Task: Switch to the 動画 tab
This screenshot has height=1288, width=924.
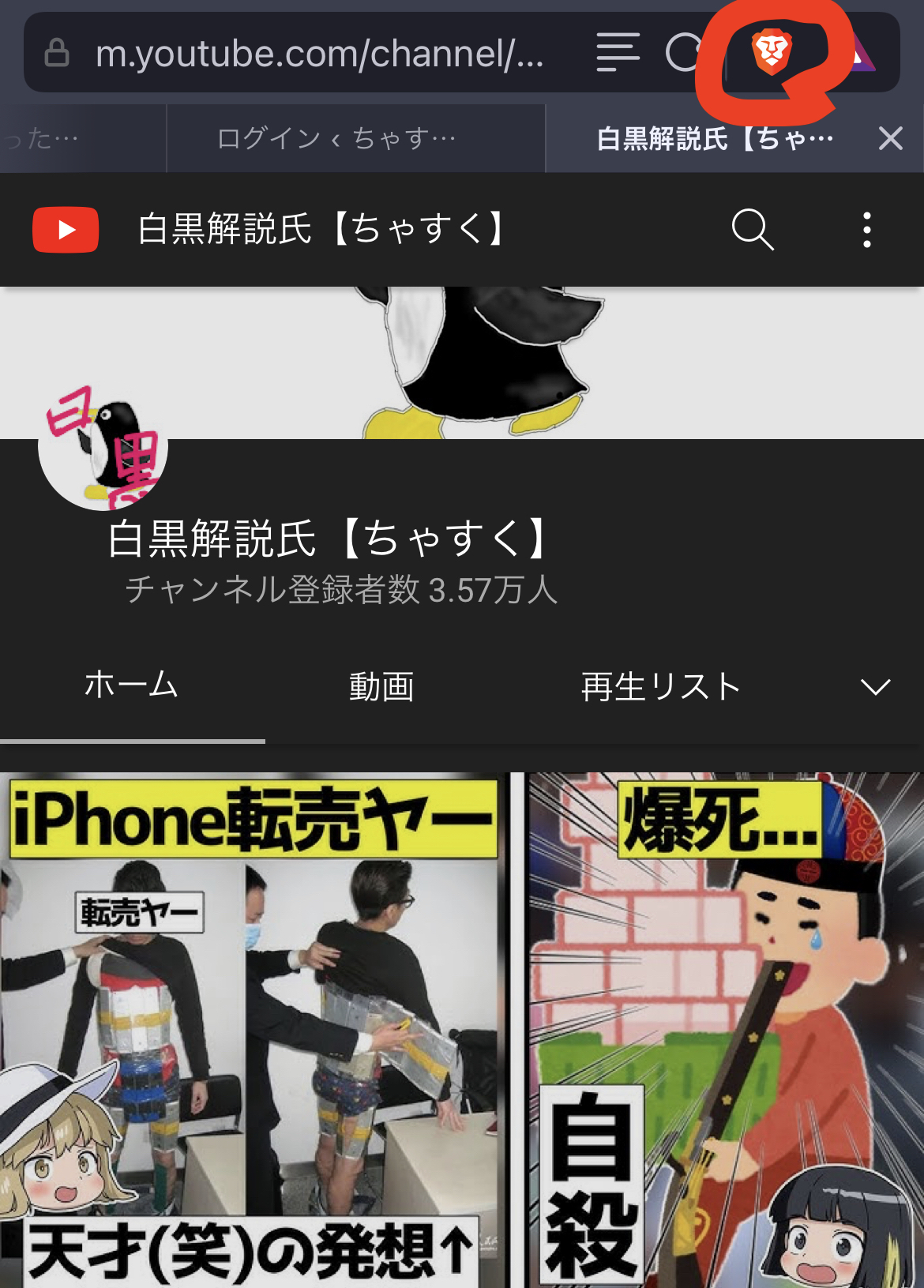Action: (x=381, y=686)
